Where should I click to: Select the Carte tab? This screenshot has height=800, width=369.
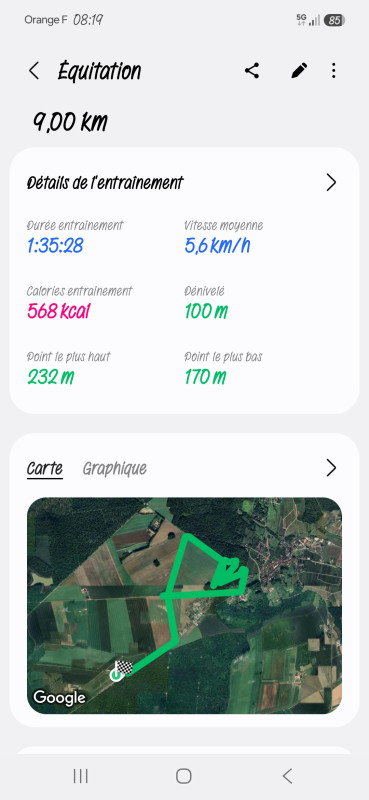(45, 468)
